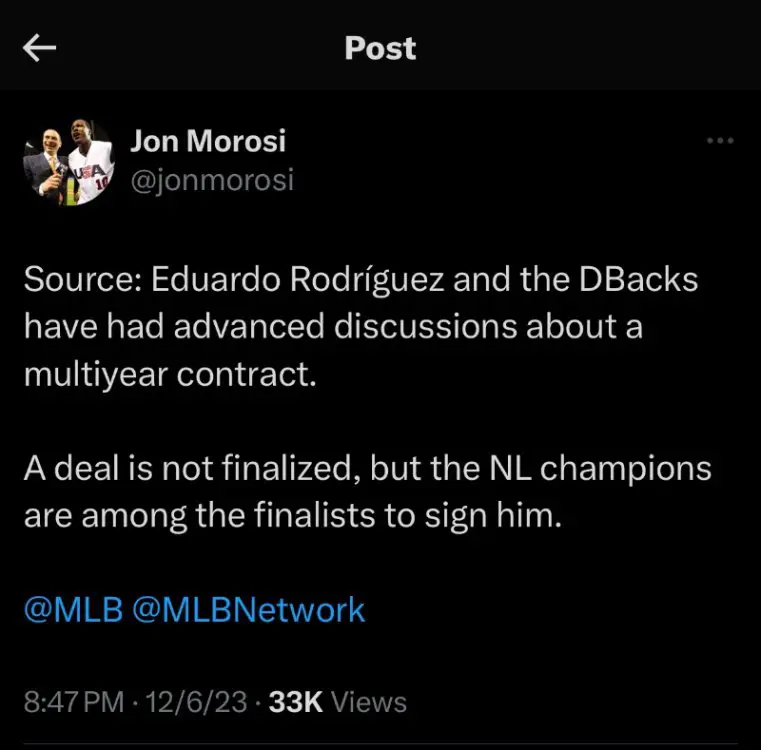Go back using the arrow icon
This screenshot has width=761, height=750.
click(x=39, y=49)
